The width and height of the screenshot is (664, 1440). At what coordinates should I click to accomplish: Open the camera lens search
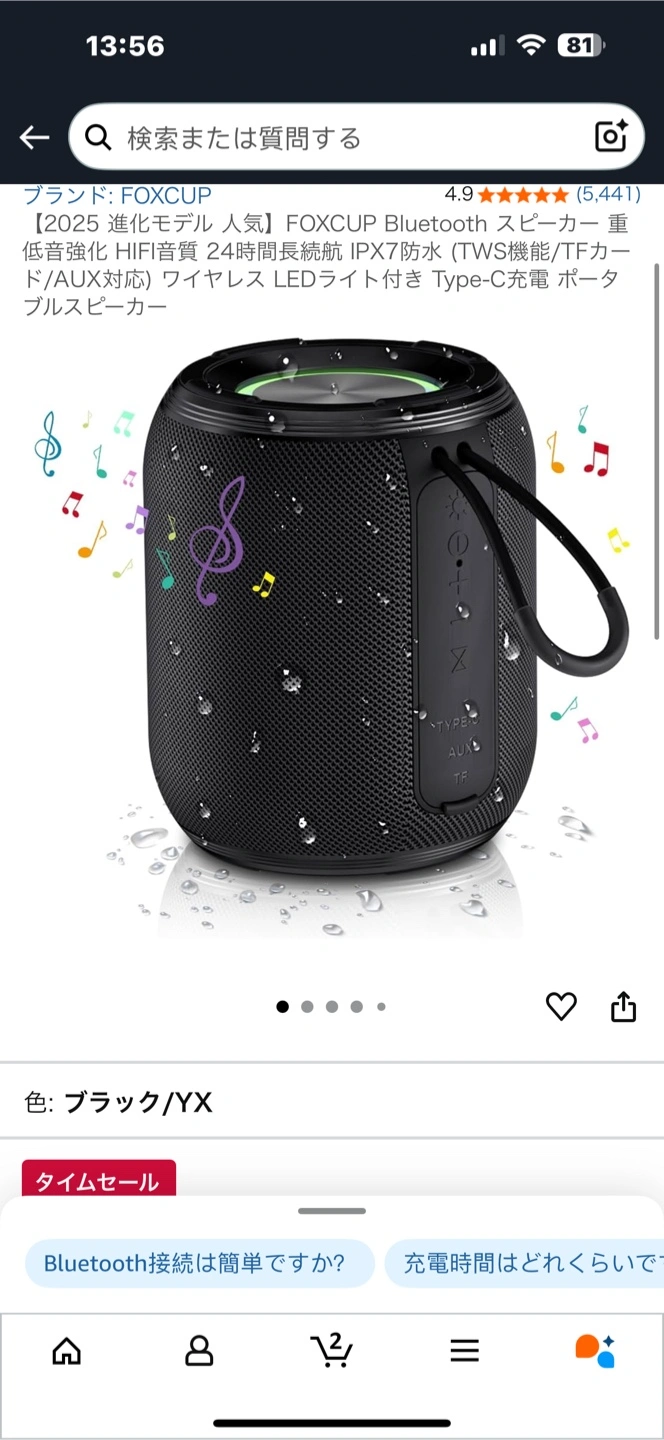click(611, 137)
